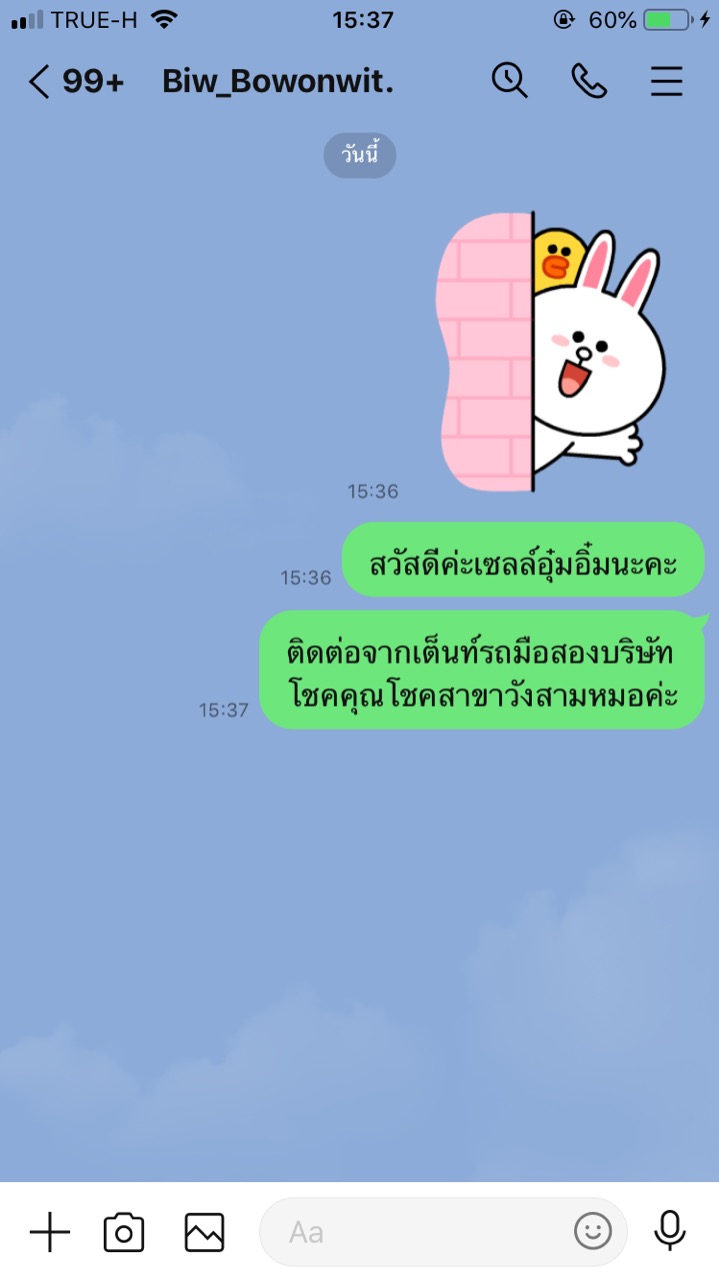Open the sticker and emoji picker

(x=592, y=1231)
